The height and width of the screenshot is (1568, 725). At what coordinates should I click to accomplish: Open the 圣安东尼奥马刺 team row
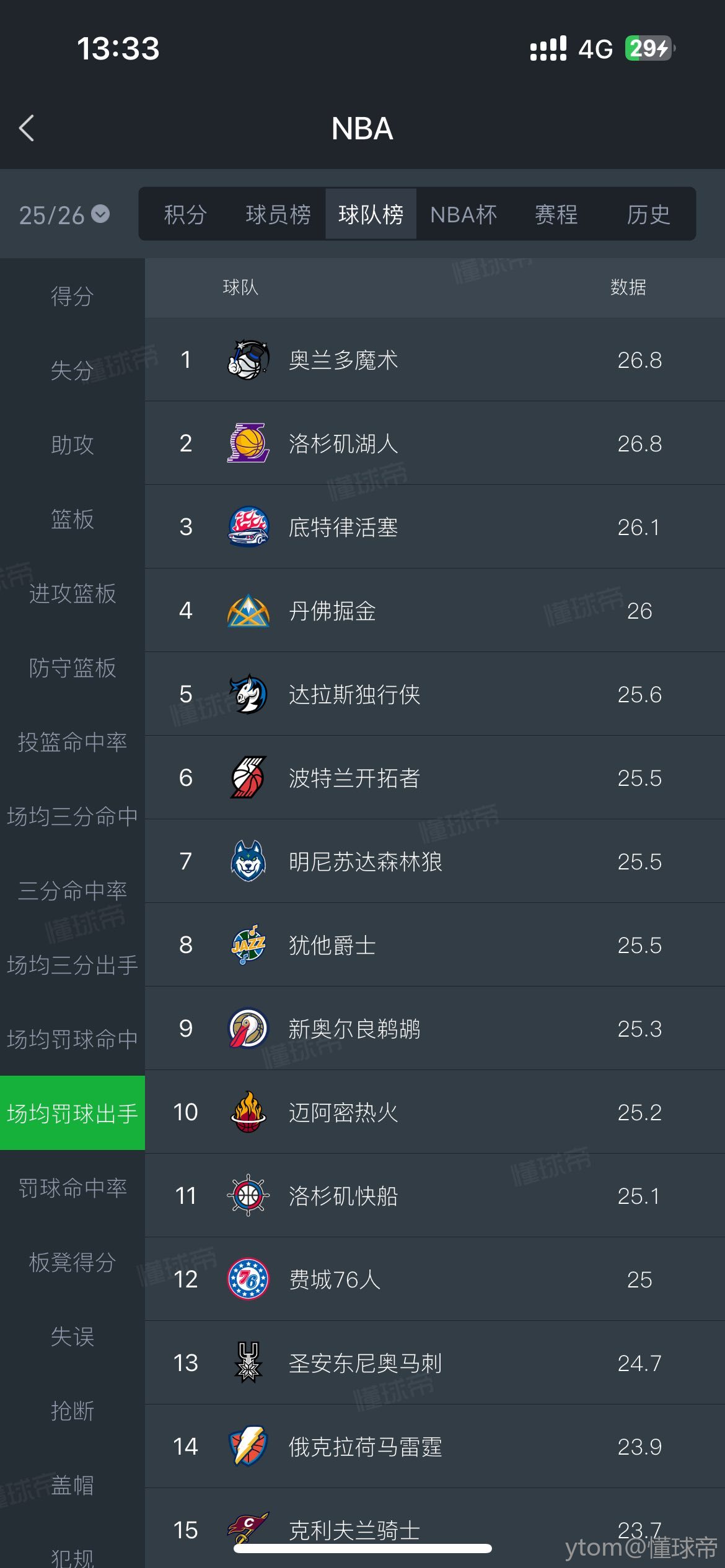point(435,1363)
